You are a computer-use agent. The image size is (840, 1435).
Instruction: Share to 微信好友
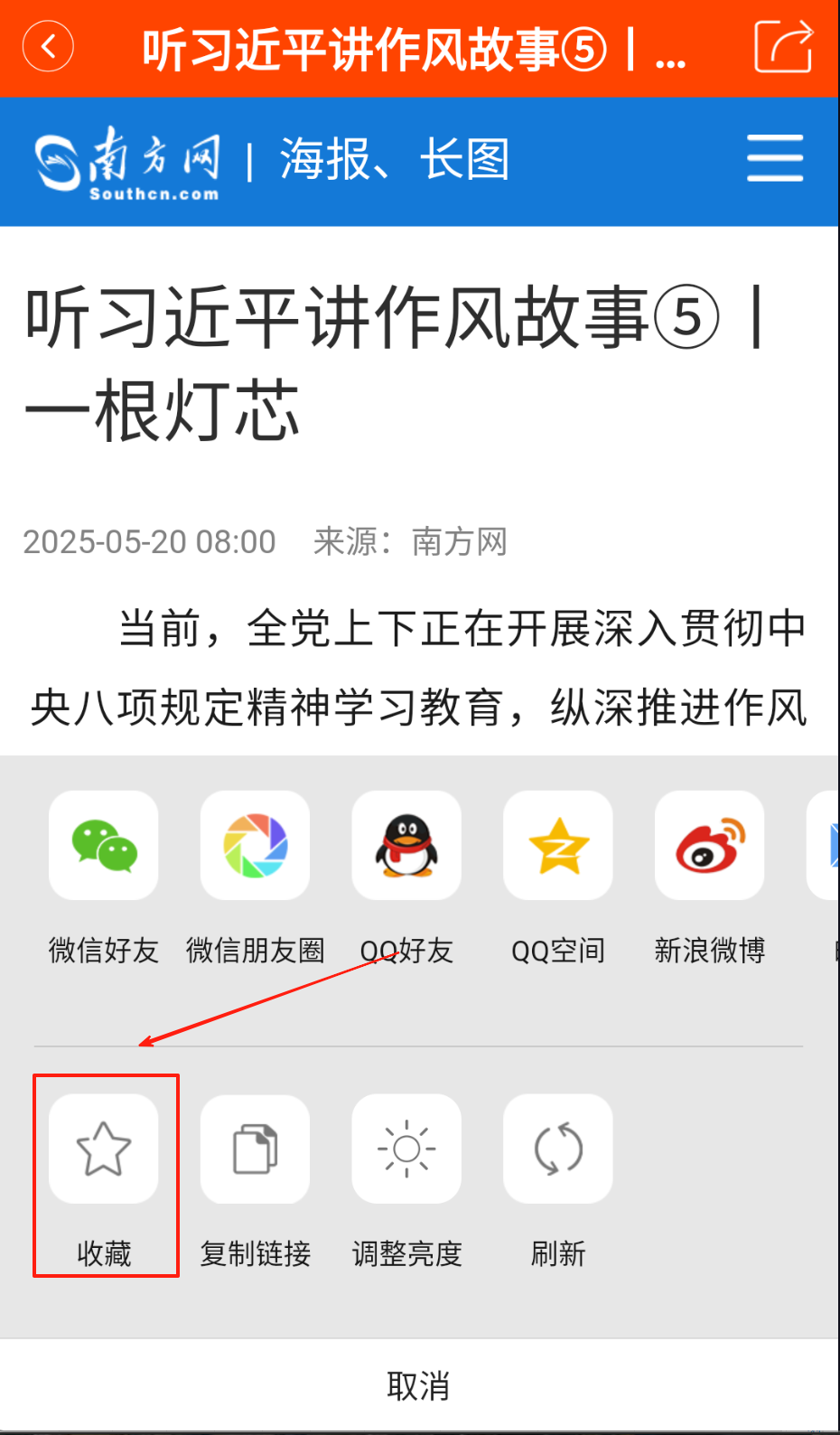tap(104, 846)
